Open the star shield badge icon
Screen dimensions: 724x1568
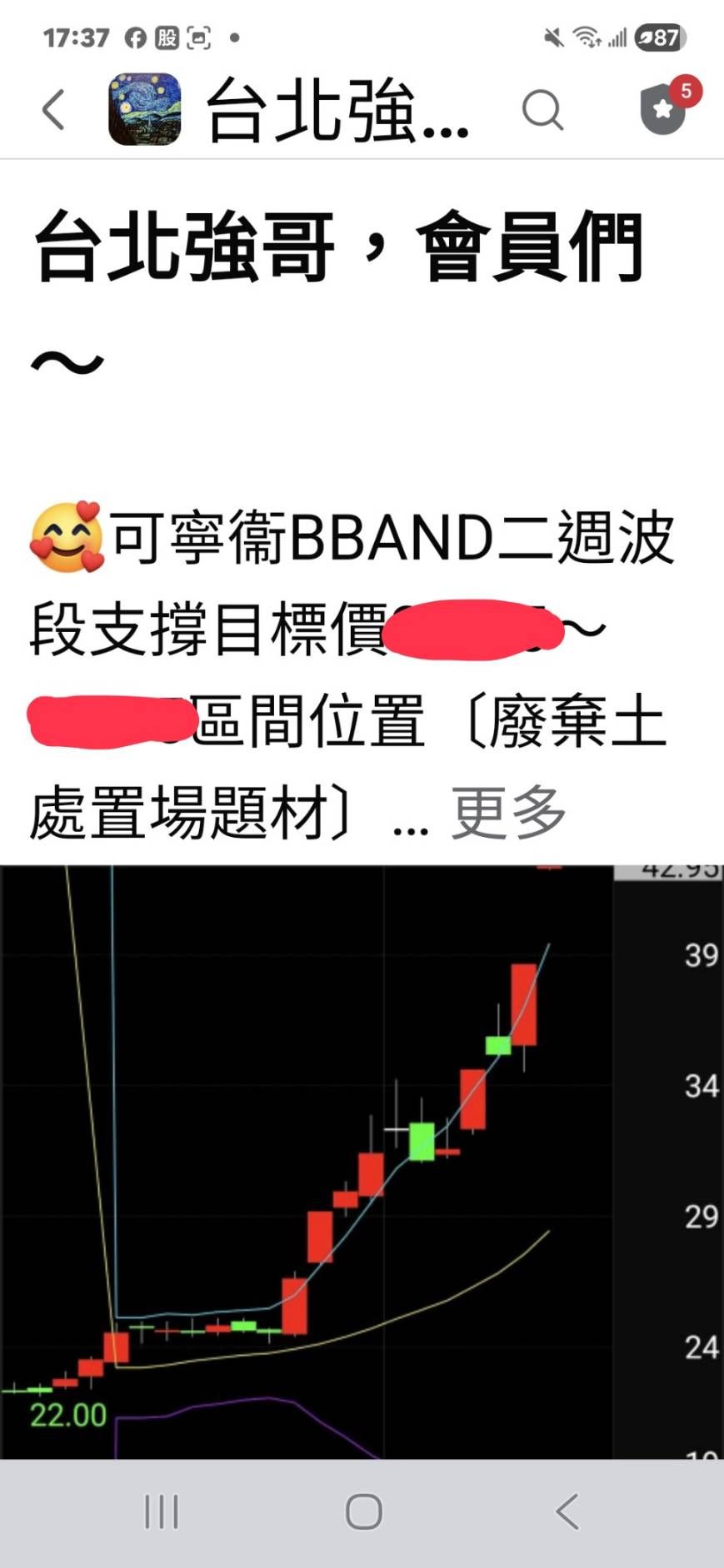click(x=664, y=108)
